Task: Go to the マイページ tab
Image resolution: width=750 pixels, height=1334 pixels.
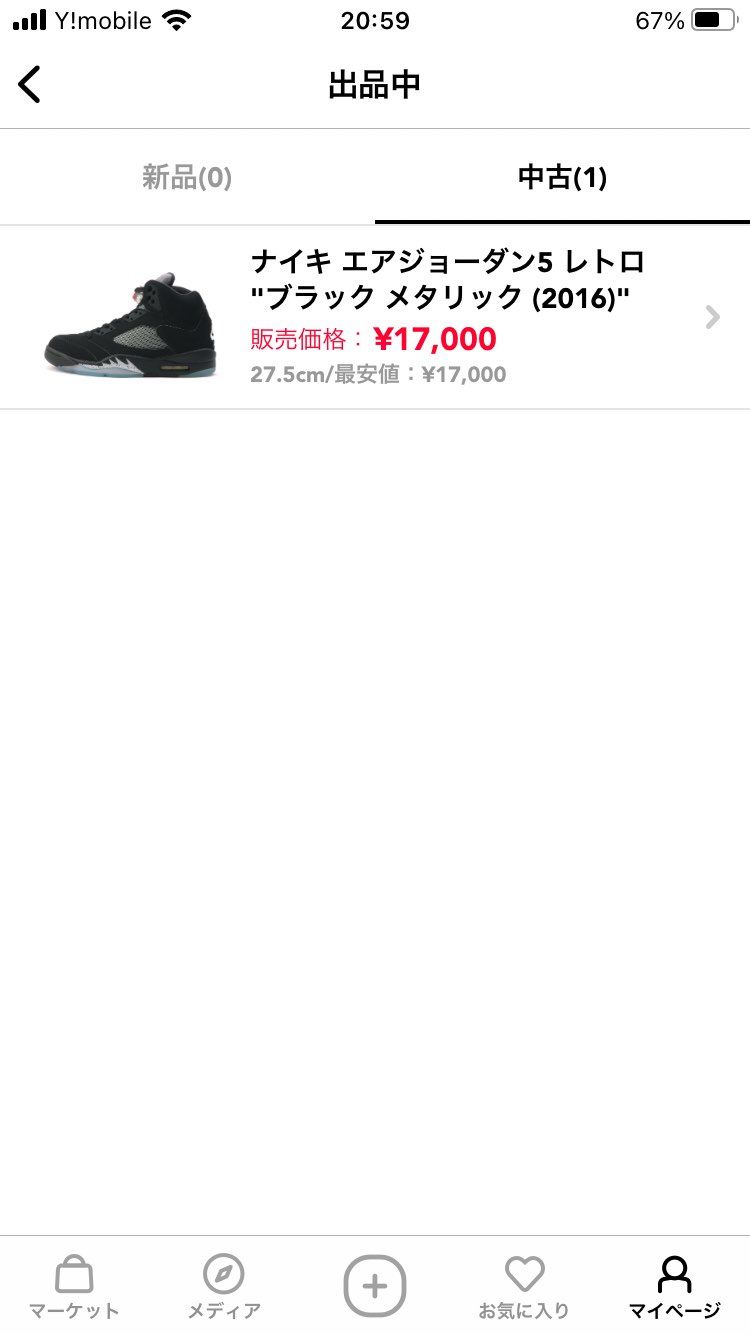Action: coord(674,1287)
